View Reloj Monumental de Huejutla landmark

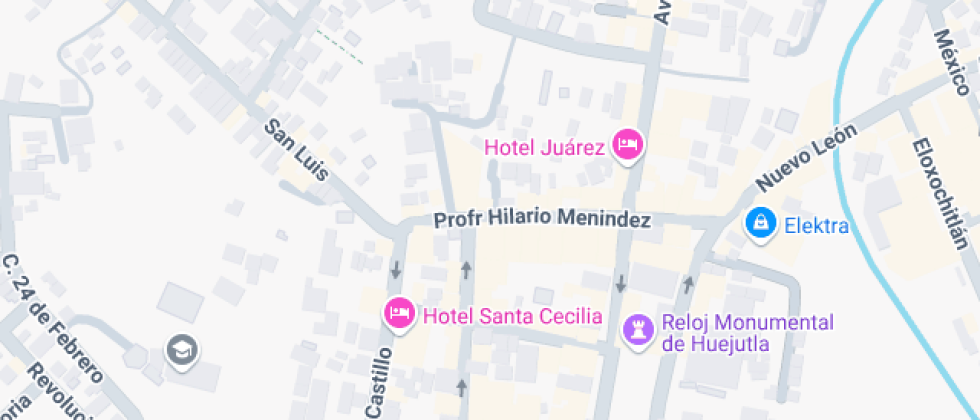point(637,328)
